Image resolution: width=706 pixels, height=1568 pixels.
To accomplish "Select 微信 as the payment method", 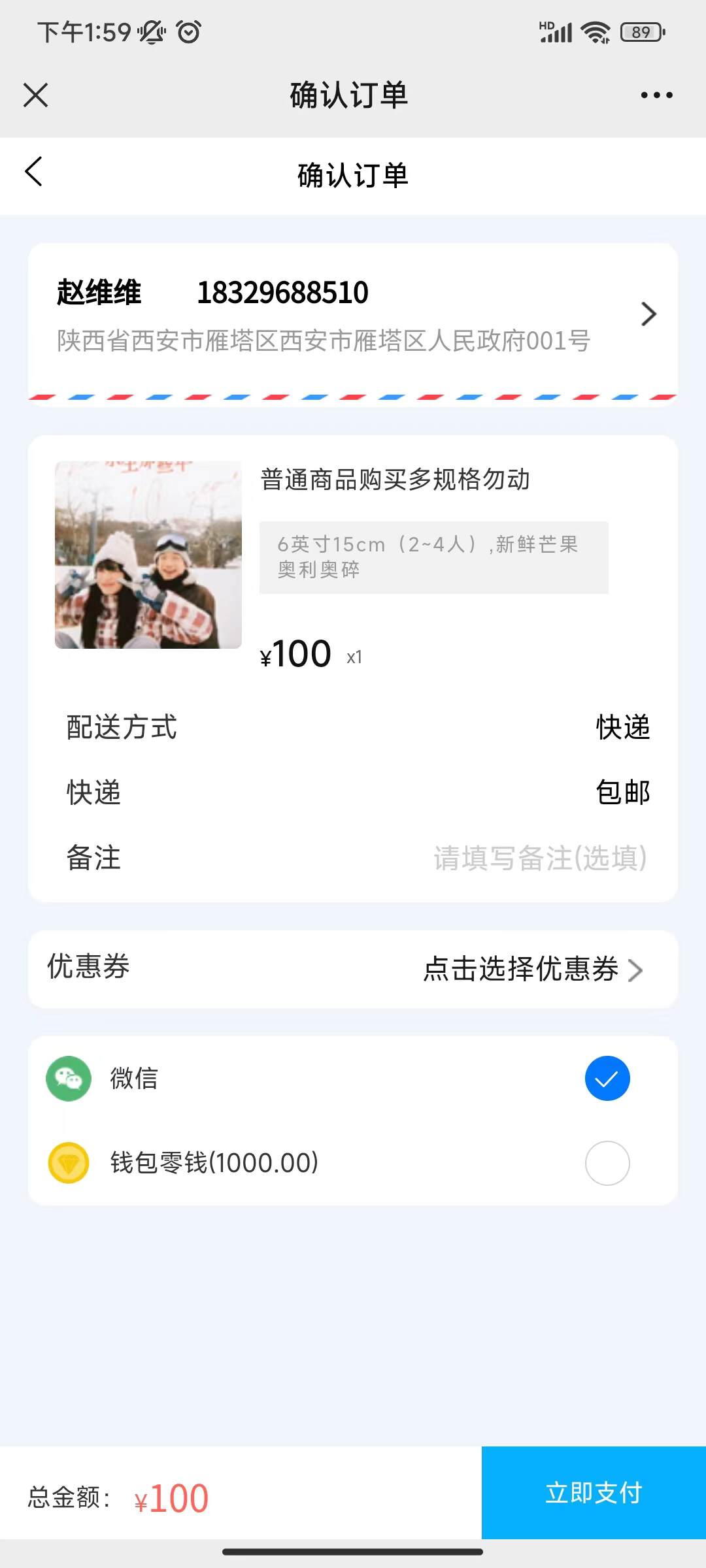I will tap(607, 1079).
